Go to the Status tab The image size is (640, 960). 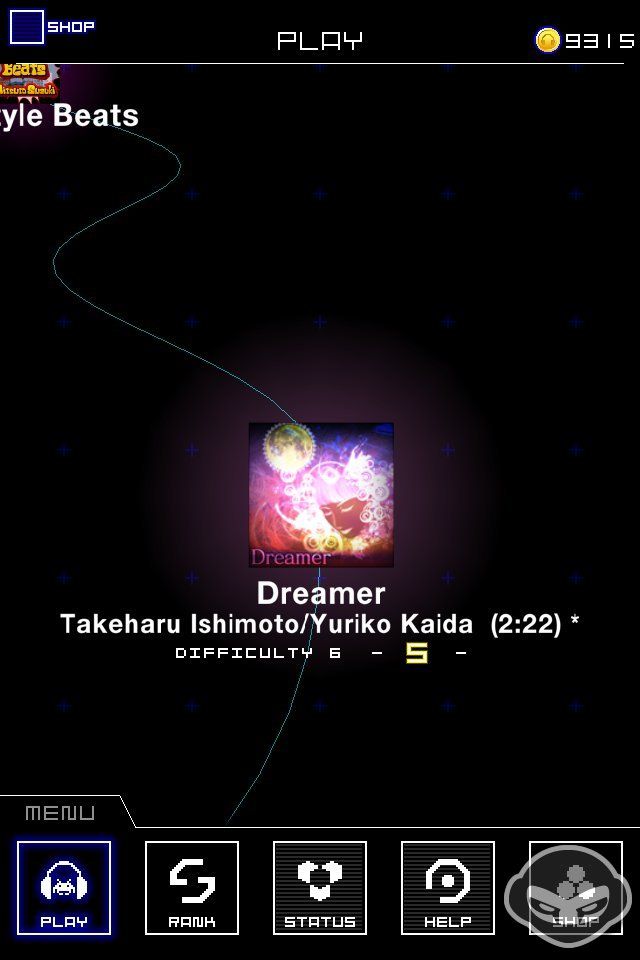[320, 888]
